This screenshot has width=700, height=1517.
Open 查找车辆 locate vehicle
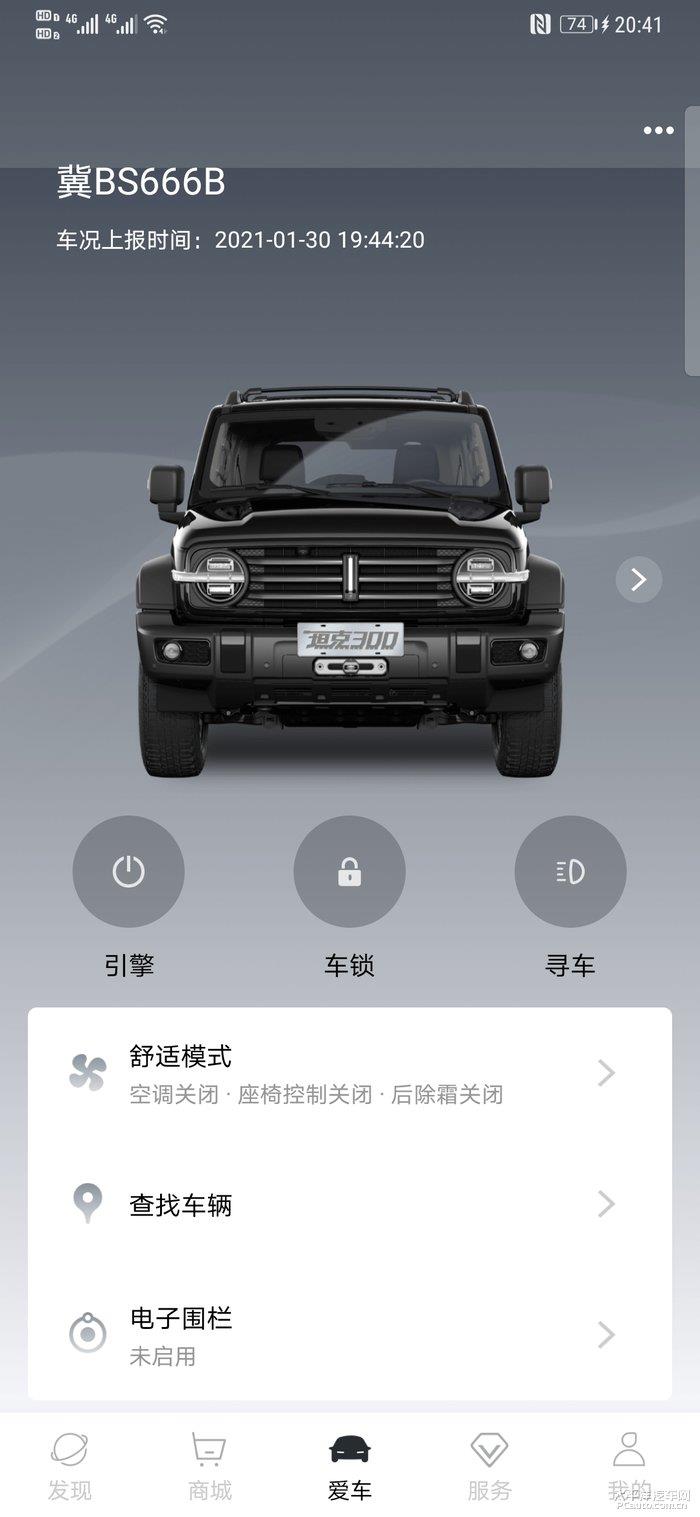tap(350, 1205)
